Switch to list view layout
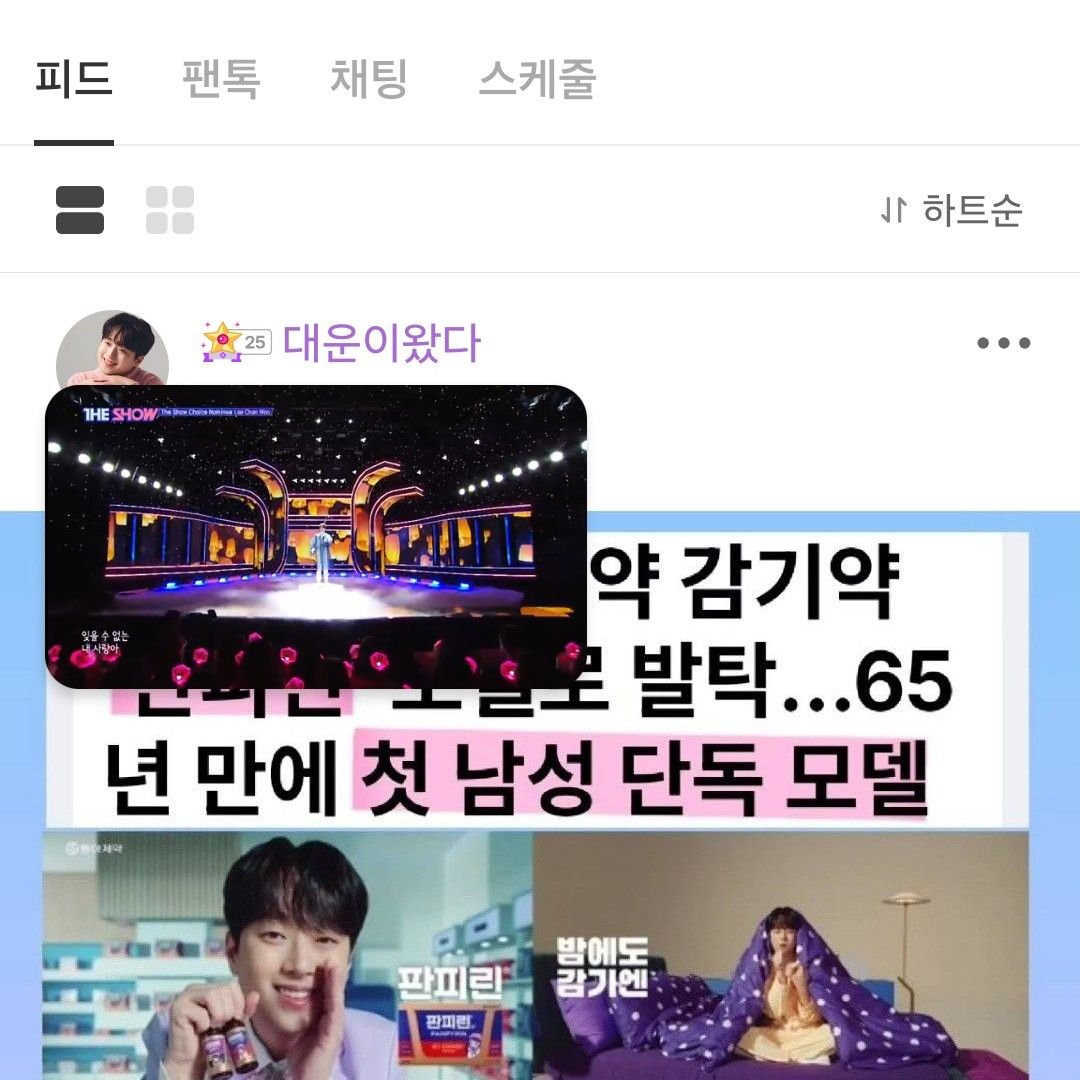Viewport: 1080px width, 1080px height. (80, 210)
